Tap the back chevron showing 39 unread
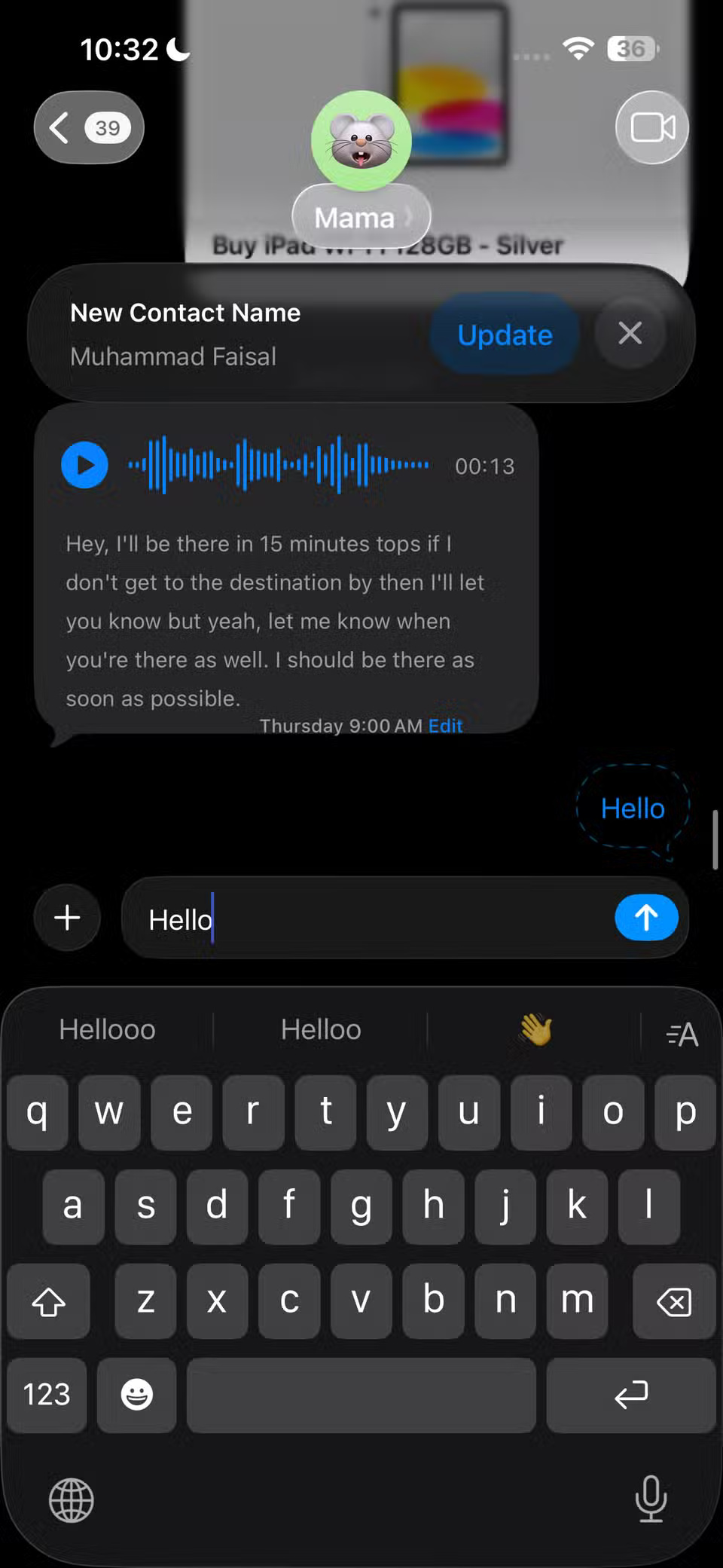 click(88, 127)
